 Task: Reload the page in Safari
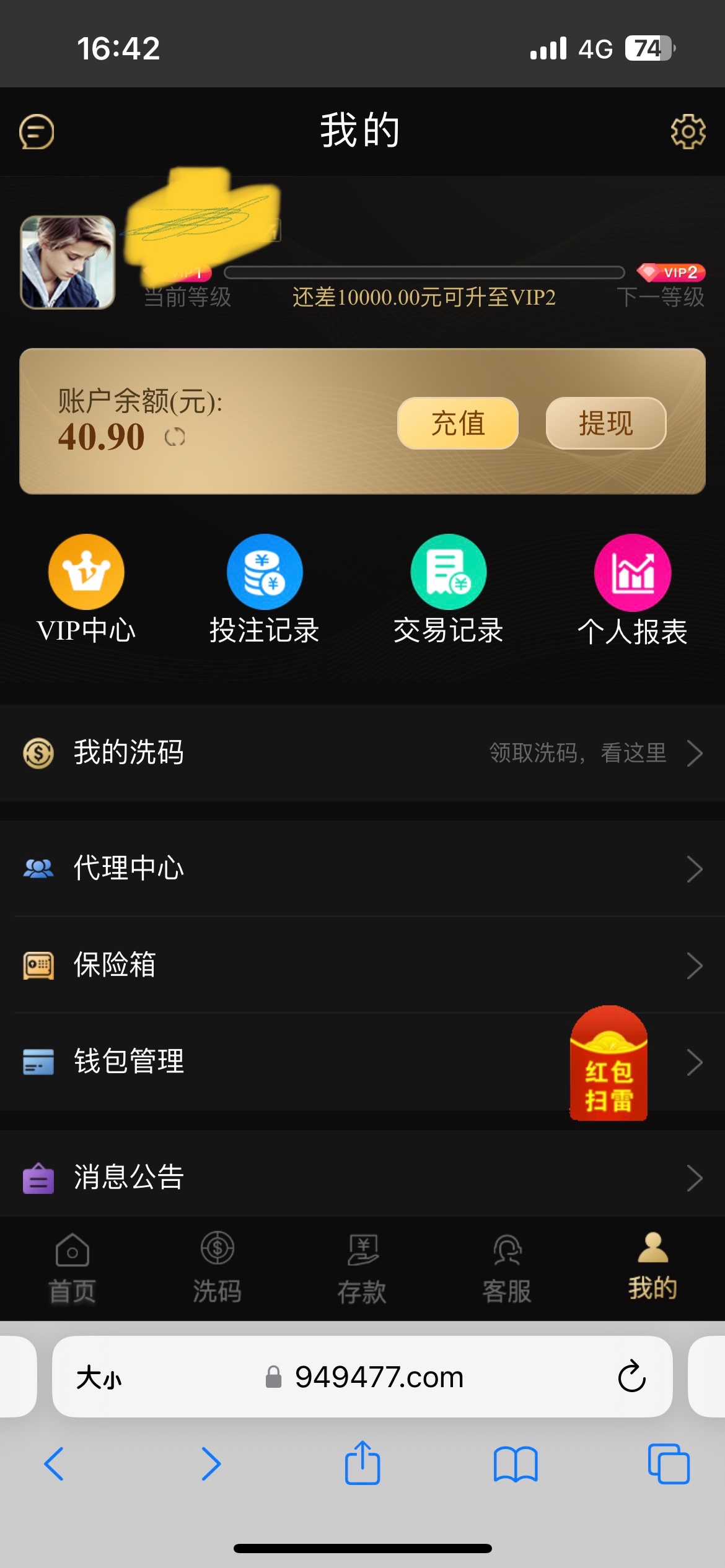631,1377
